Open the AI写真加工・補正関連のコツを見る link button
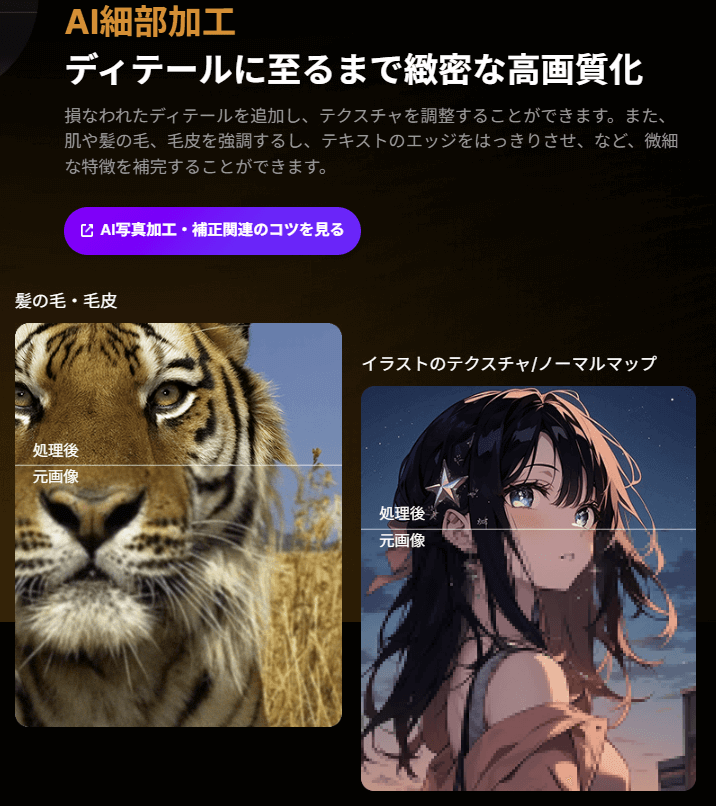Viewport: 716px width, 806px height. [x=212, y=231]
